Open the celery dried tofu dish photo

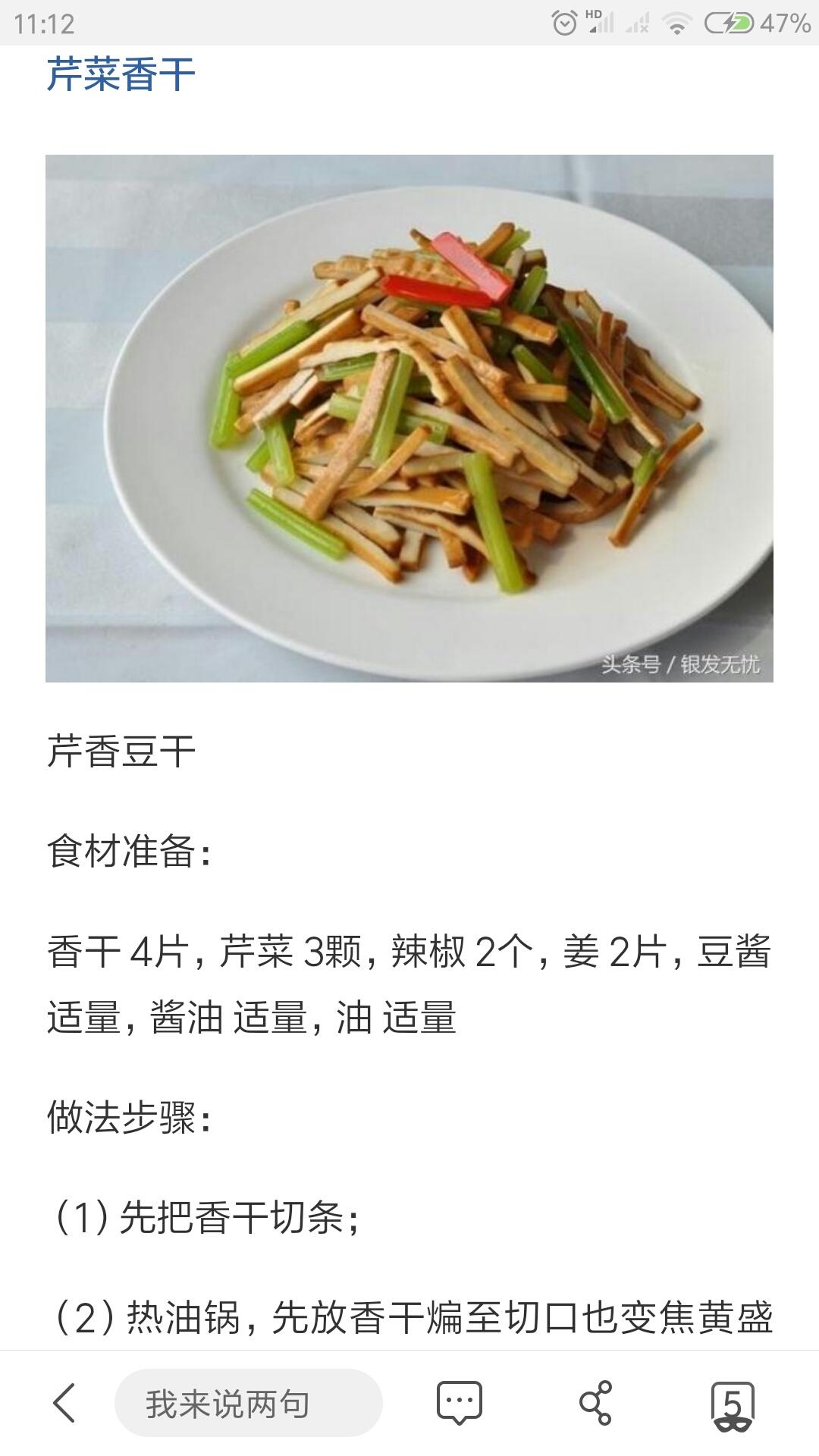pyautogui.click(x=409, y=418)
